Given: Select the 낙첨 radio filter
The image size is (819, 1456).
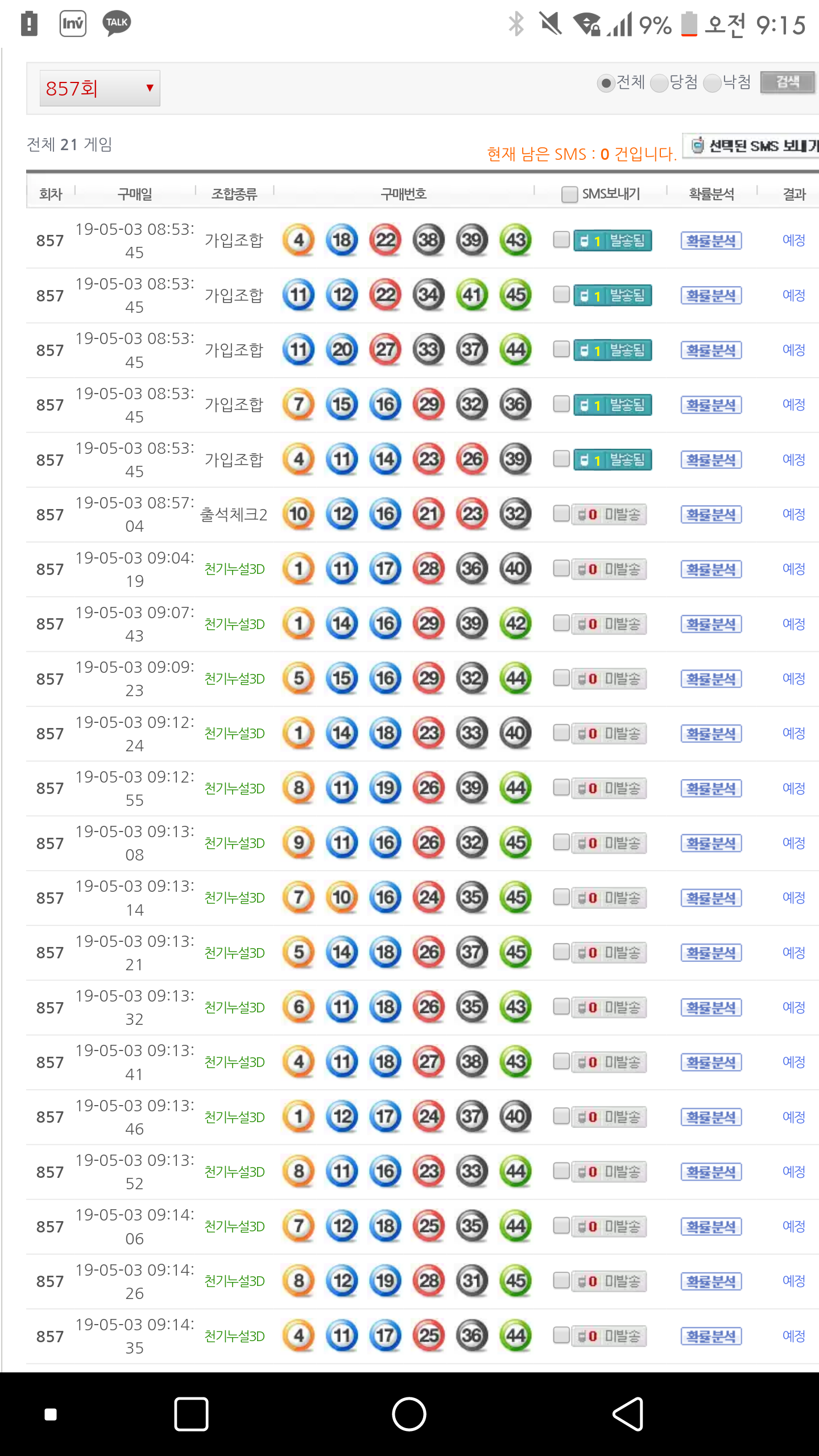Looking at the screenshot, I should [x=712, y=84].
